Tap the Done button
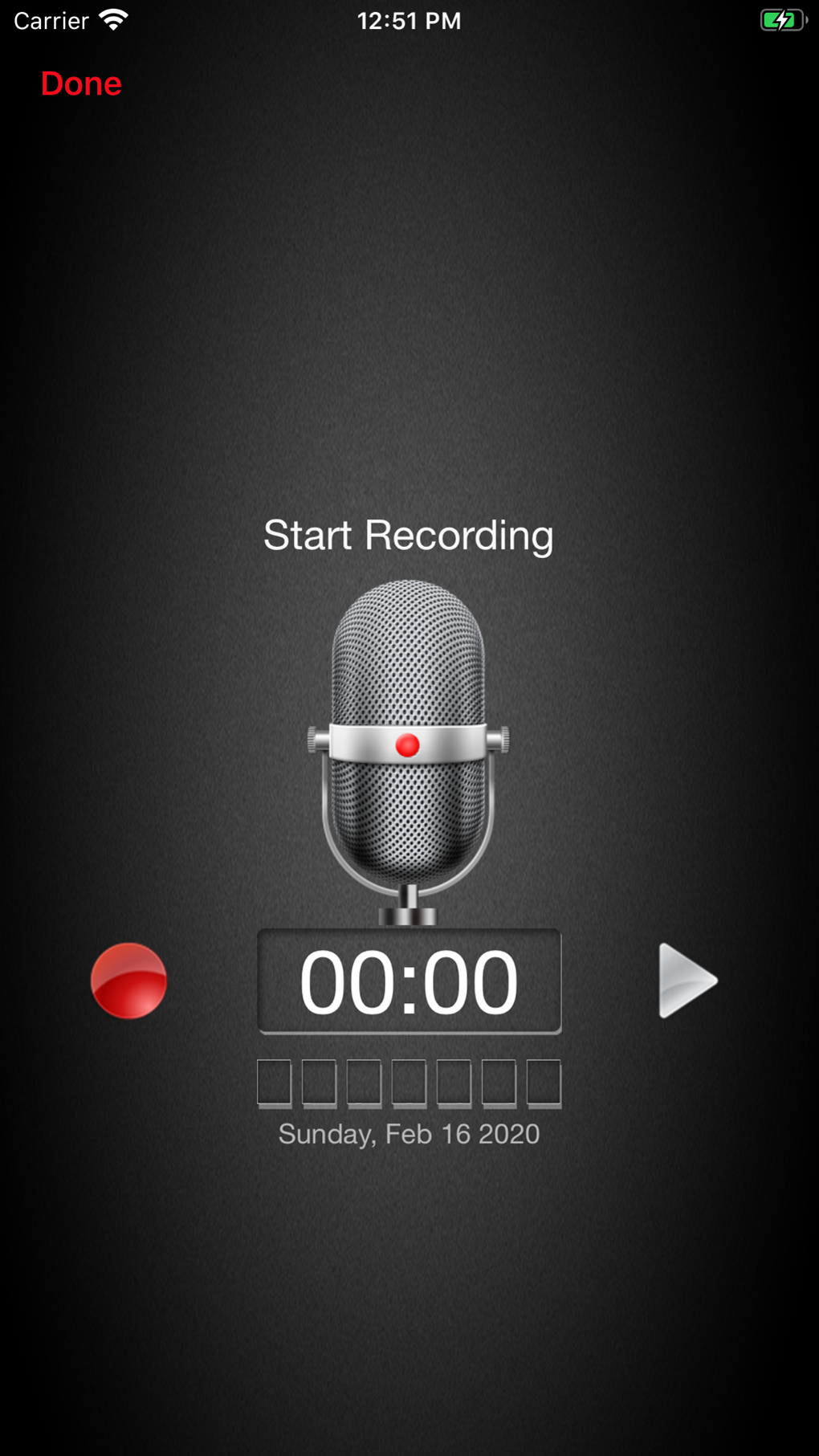 (x=80, y=83)
